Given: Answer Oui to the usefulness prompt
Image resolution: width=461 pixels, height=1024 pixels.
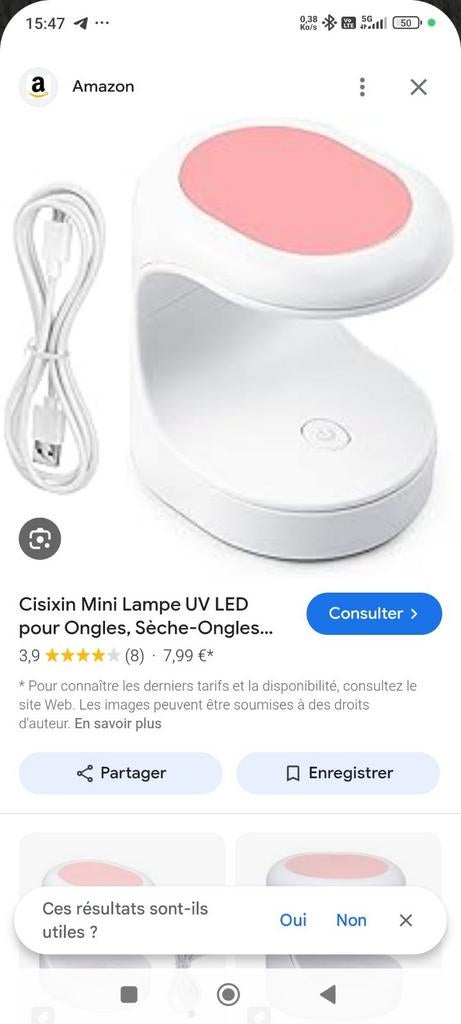Looking at the screenshot, I should (x=293, y=920).
